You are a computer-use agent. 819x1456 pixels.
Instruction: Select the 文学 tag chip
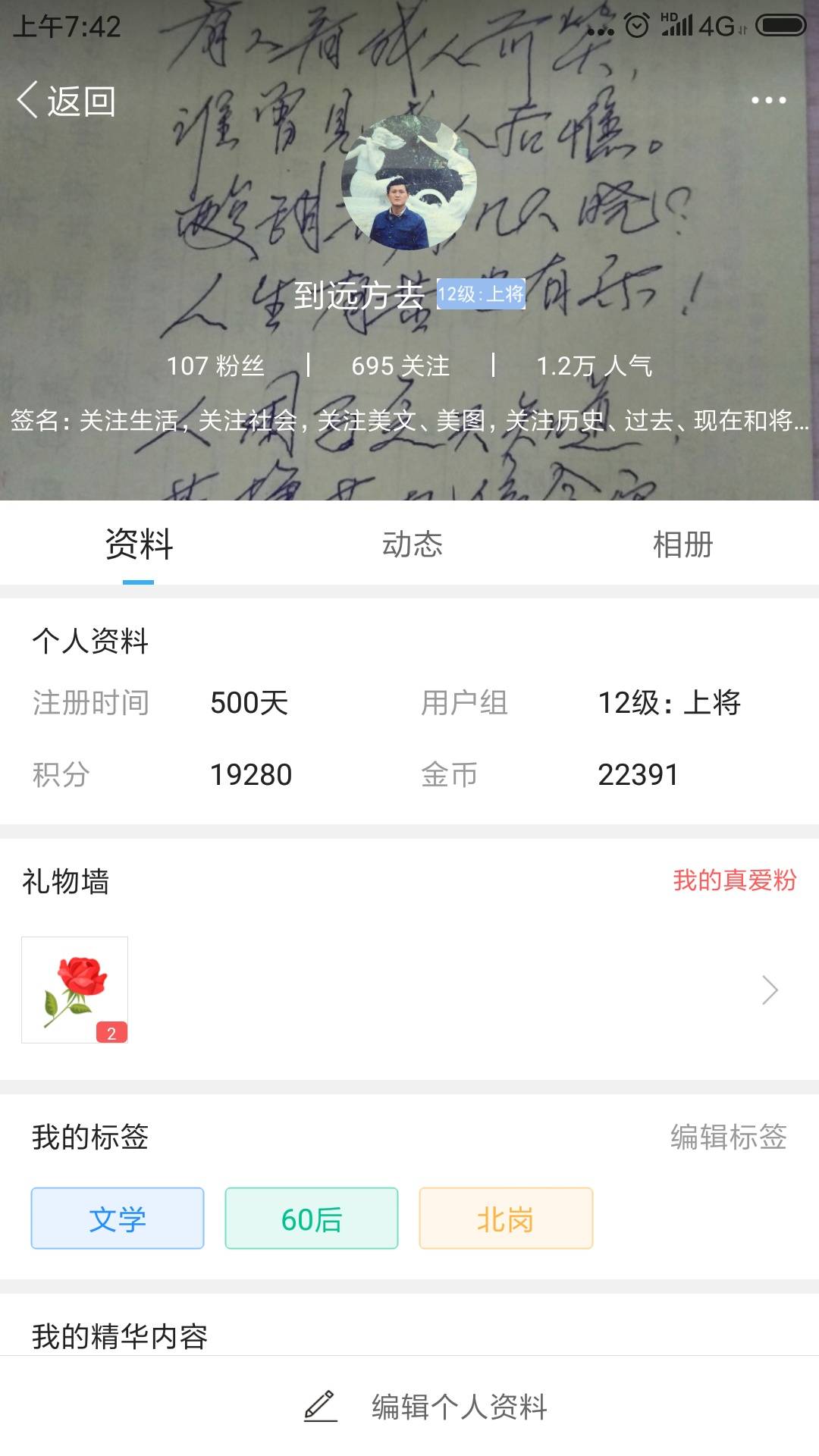click(x=118, y=1219)
